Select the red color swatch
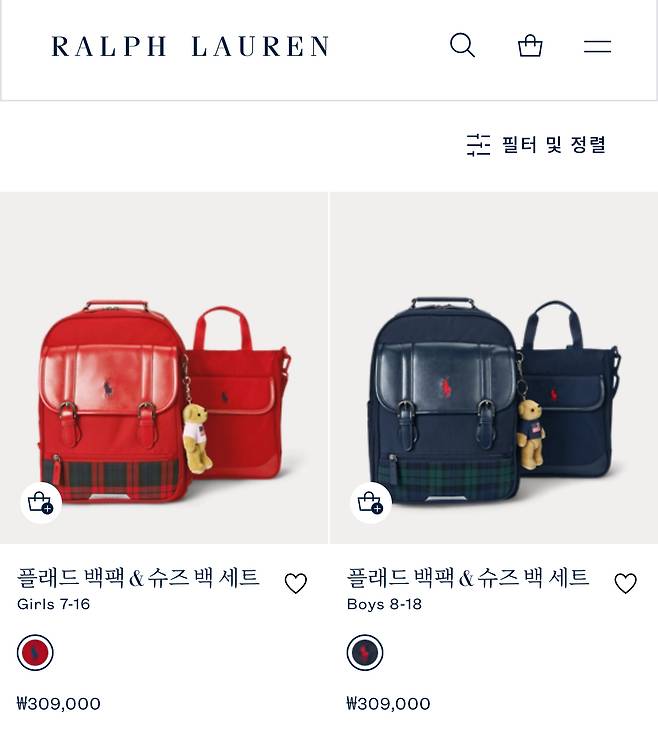Screen dimensions: 658x753 tap(35, 653)
